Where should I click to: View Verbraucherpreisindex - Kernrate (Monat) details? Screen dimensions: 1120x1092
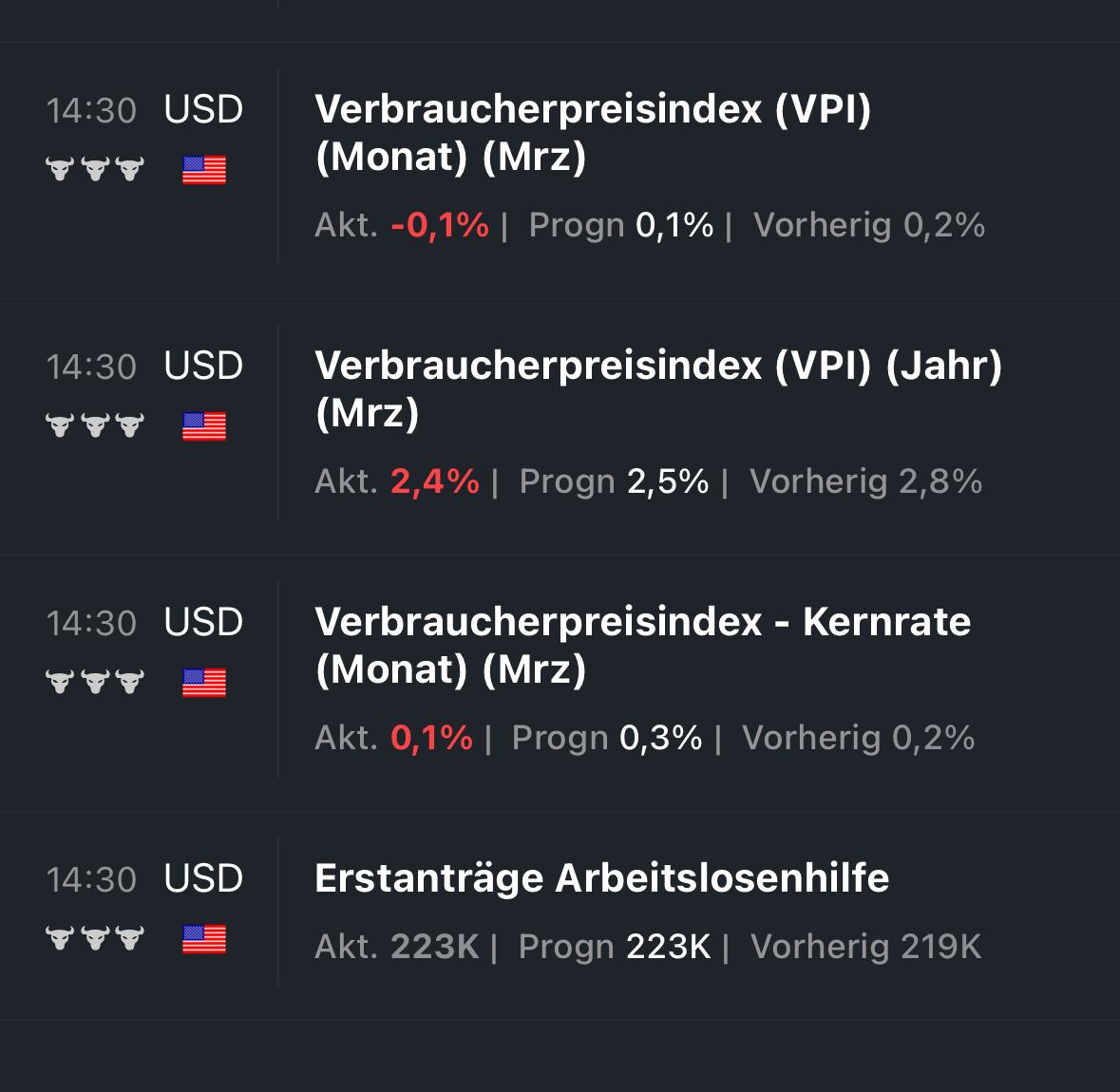tap(642, 646)
